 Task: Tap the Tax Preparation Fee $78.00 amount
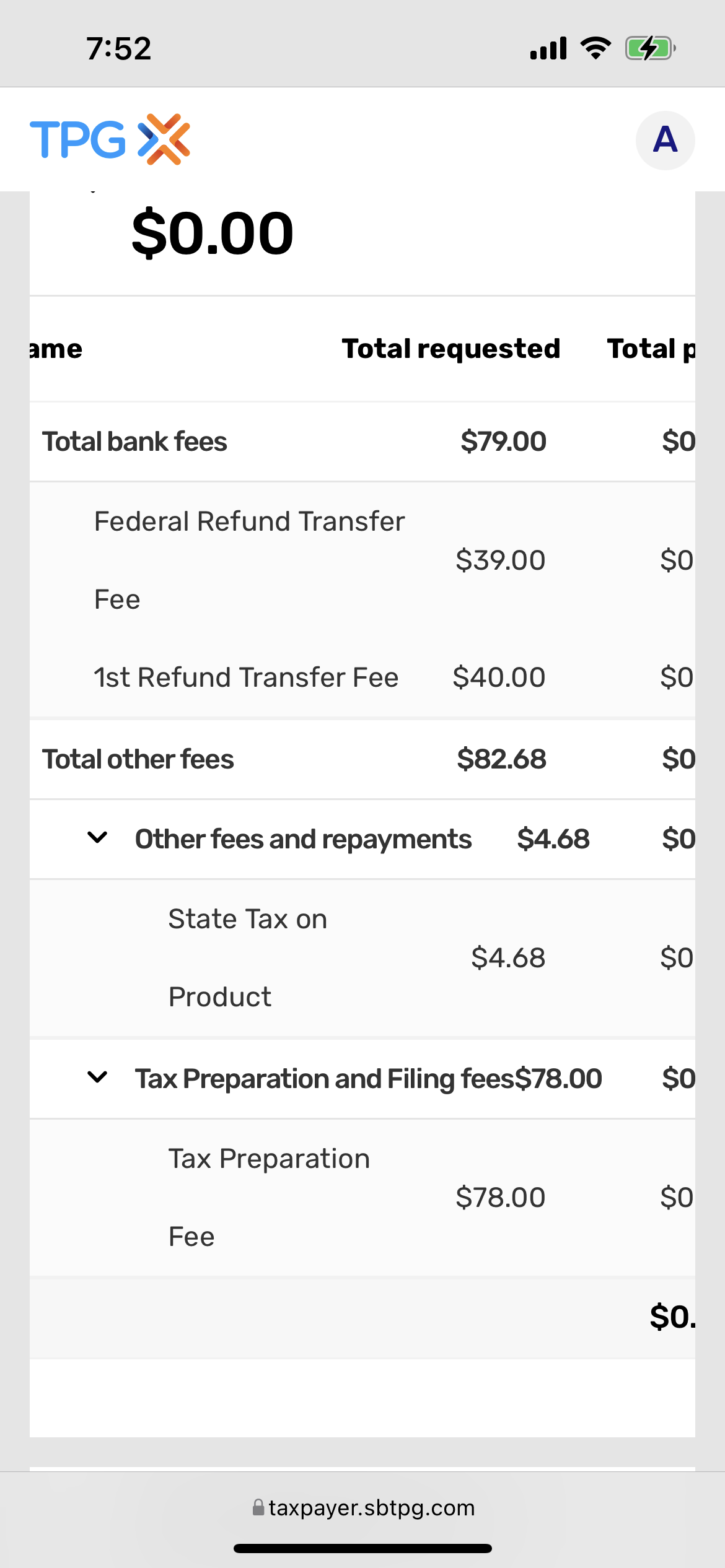pos(502,1196)
